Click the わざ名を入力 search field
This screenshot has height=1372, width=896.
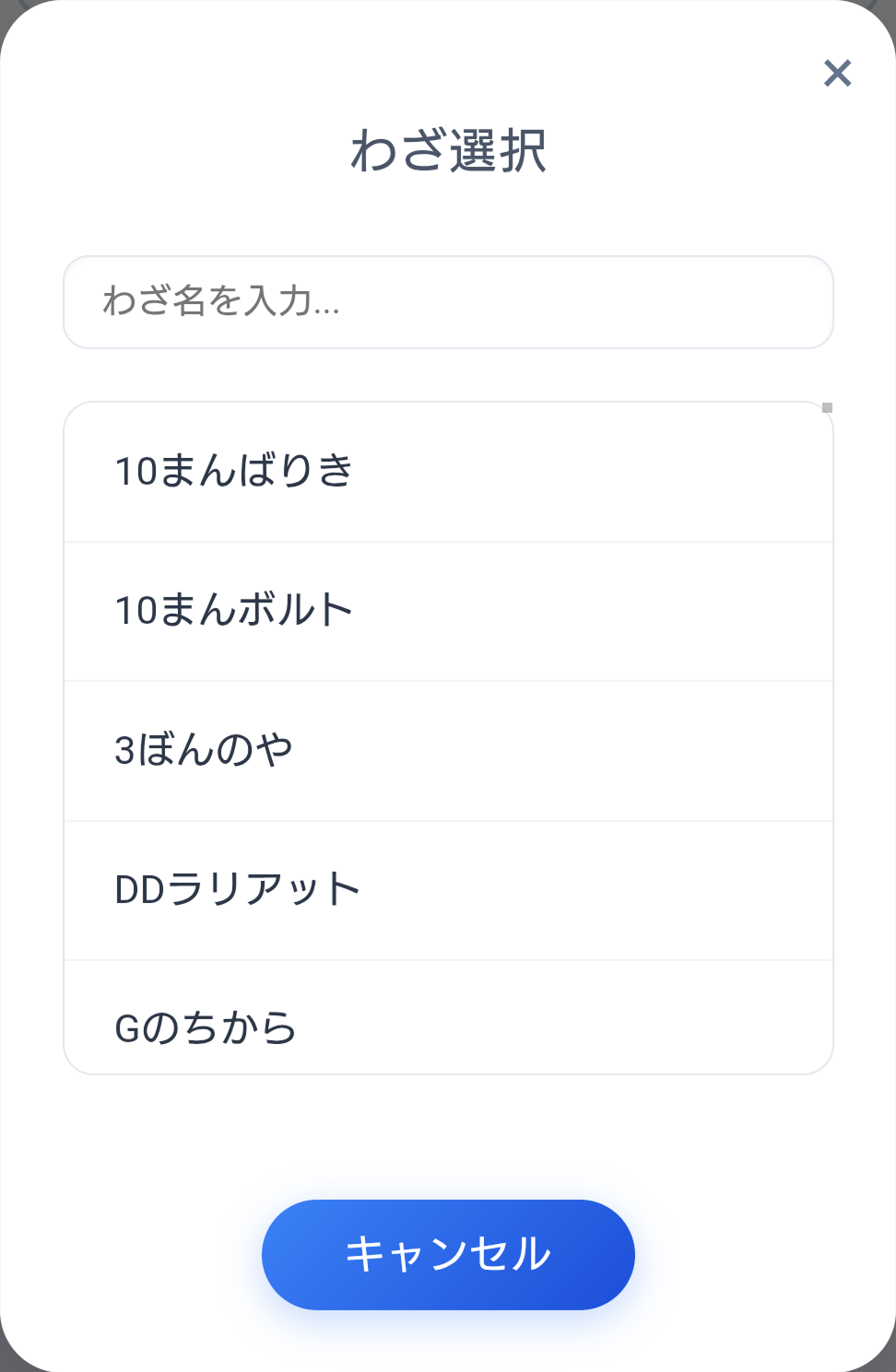click(x=447, y=302)
